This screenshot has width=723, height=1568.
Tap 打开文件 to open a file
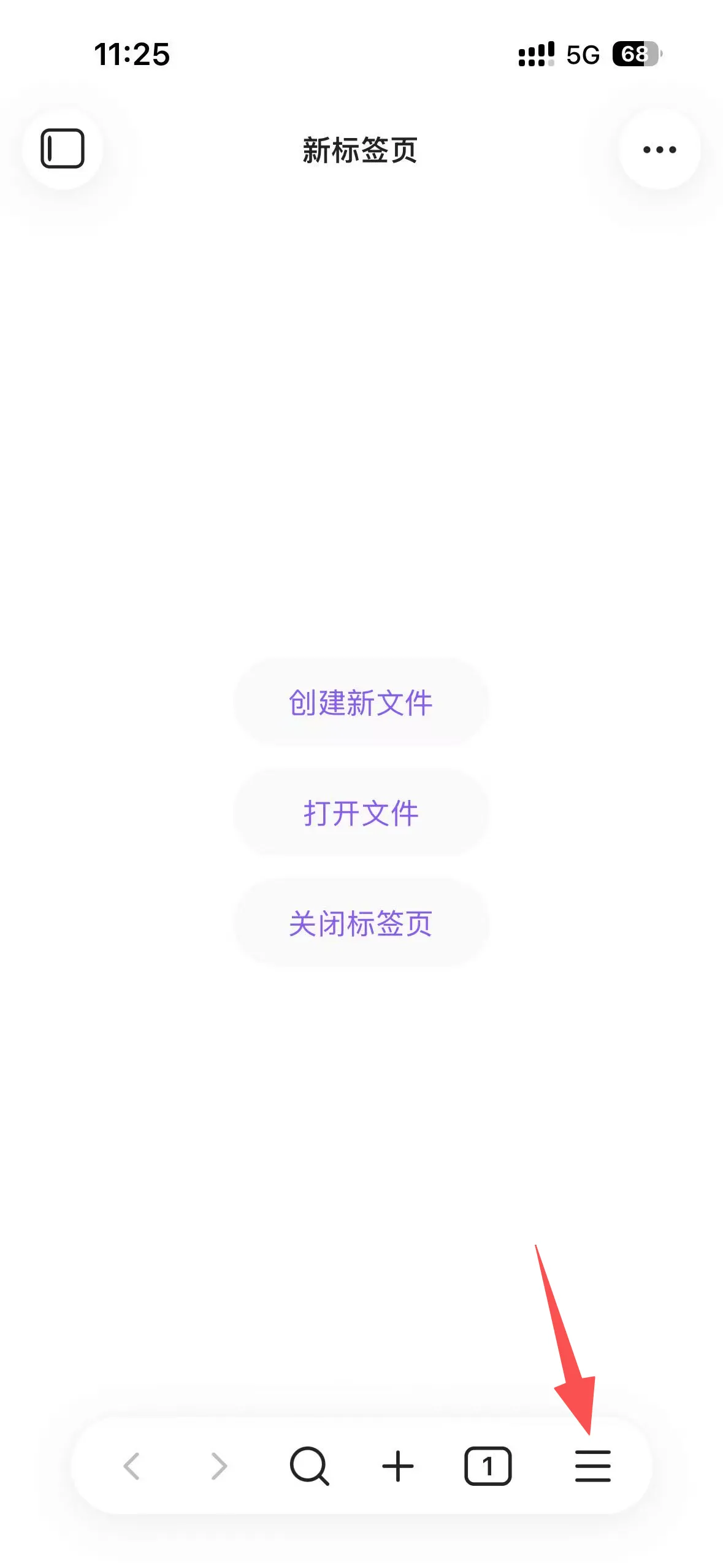(x=361, y=813)
